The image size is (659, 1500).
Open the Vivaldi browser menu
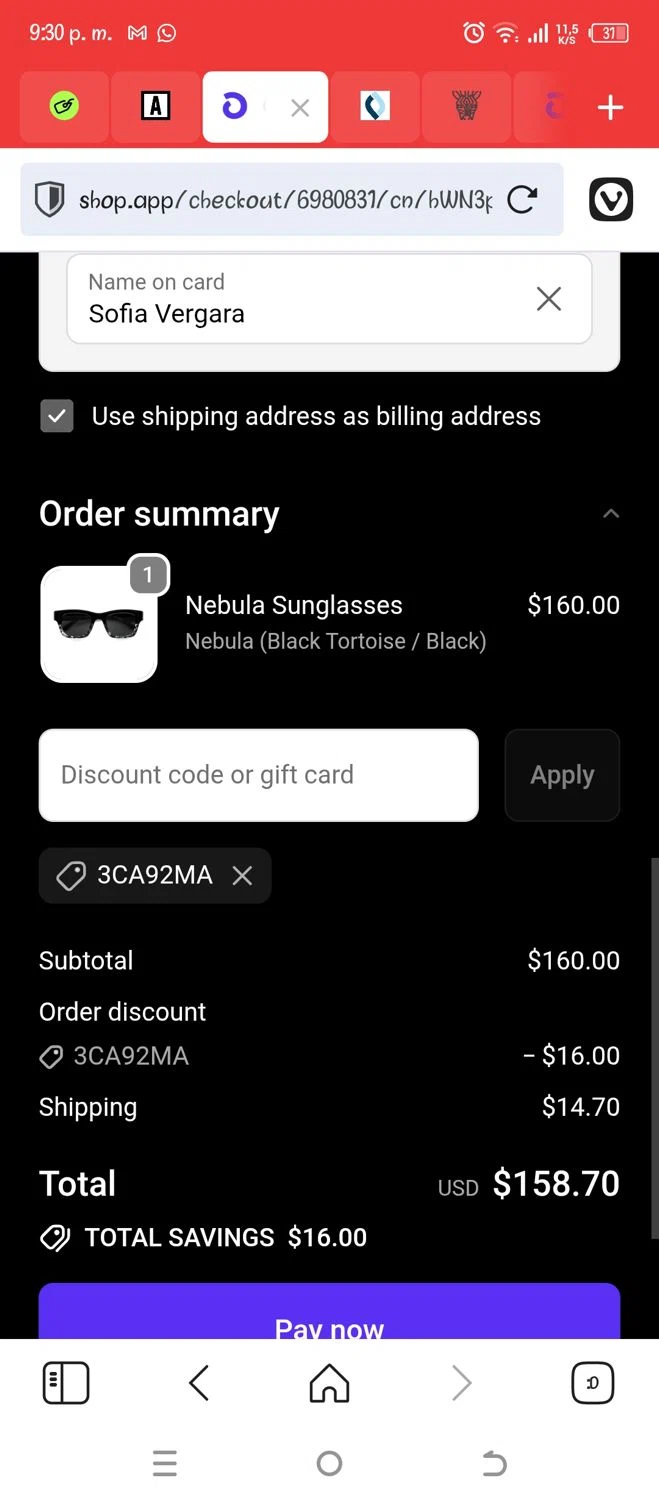[611, 200]
